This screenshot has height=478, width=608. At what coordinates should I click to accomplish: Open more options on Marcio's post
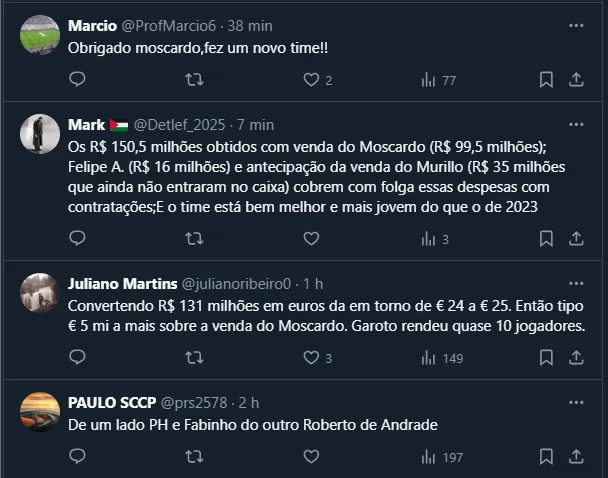click(x=576, y=25)
